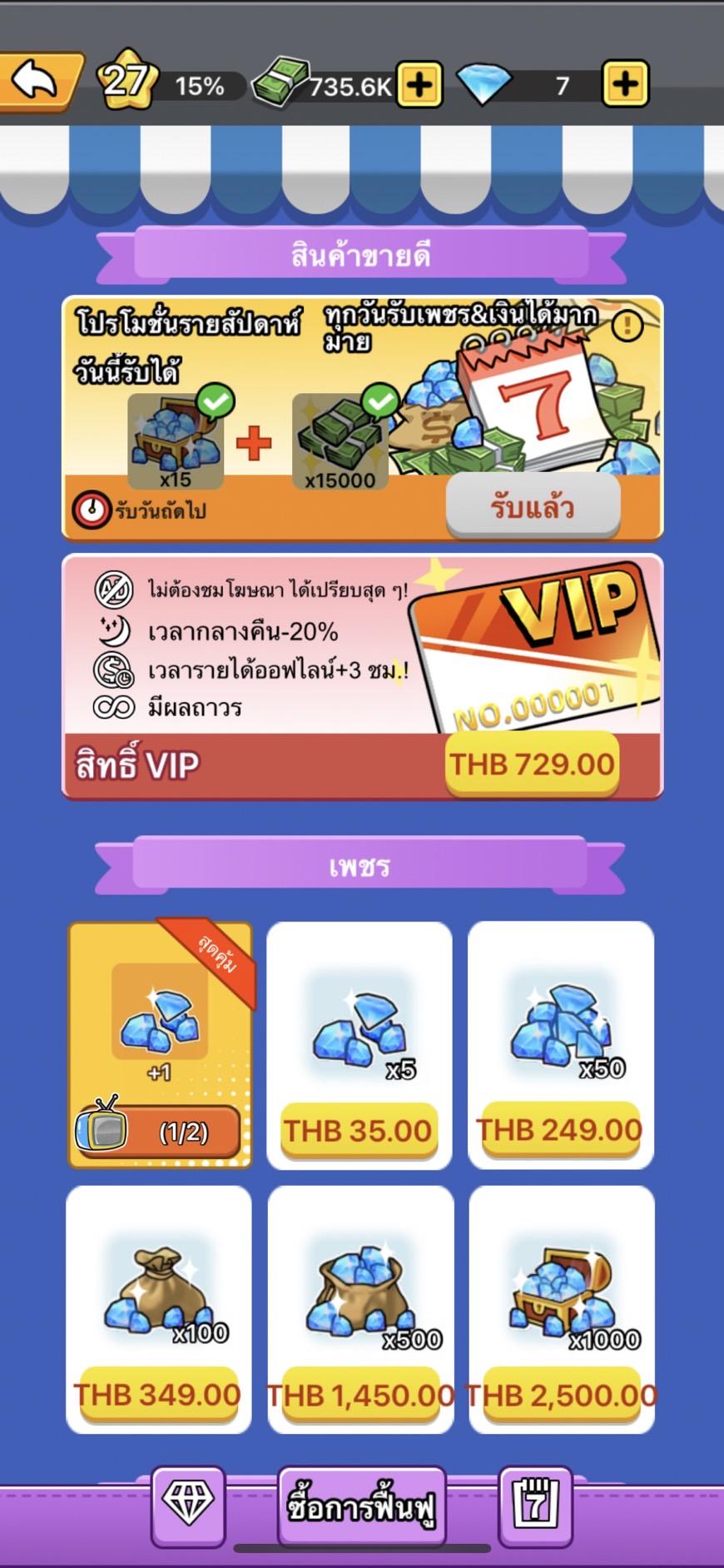Buy x500 diamonds for THB 1,450.00
The height and width of the screenshot is (1568, 724).
pyautogui.click(x=360, y=1395)
